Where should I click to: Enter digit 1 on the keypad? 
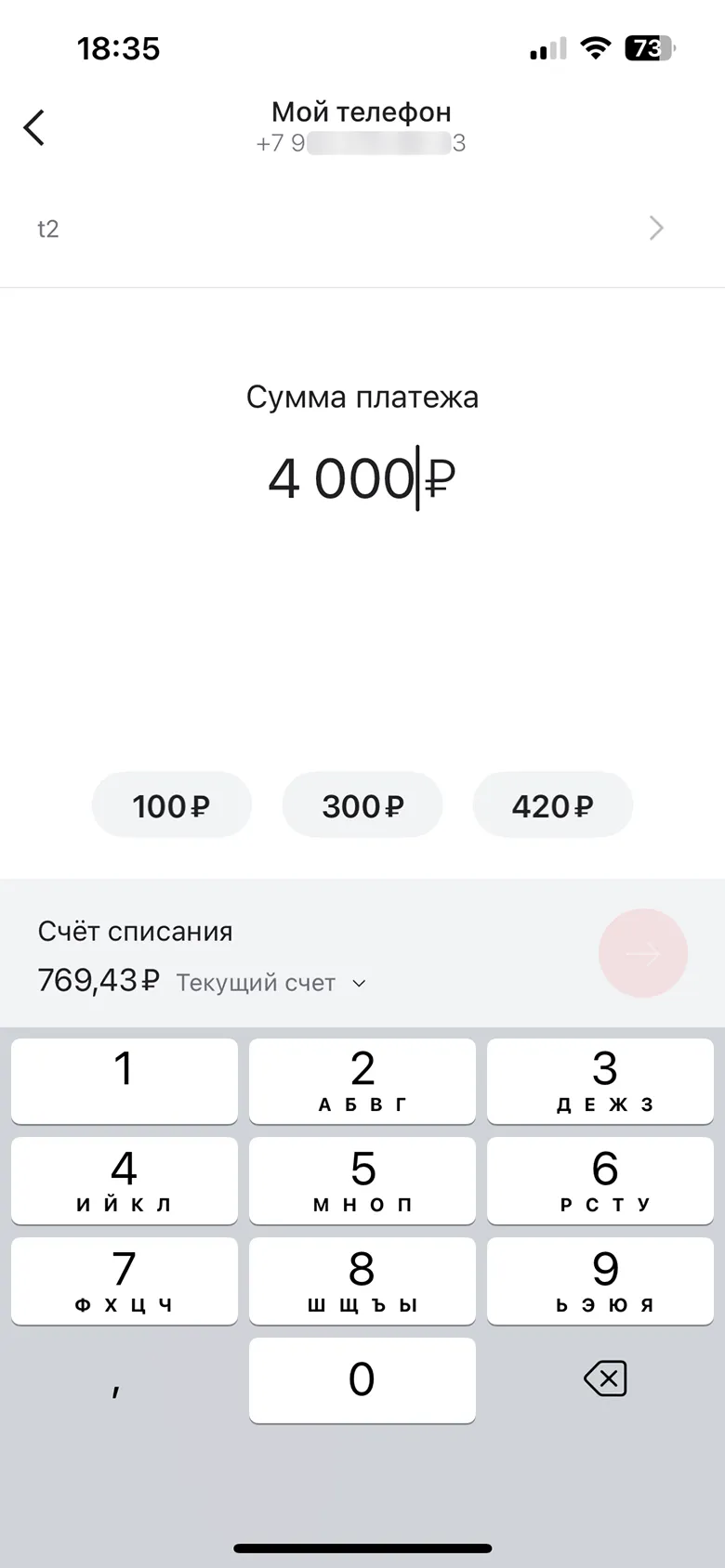coord(124,1080)
